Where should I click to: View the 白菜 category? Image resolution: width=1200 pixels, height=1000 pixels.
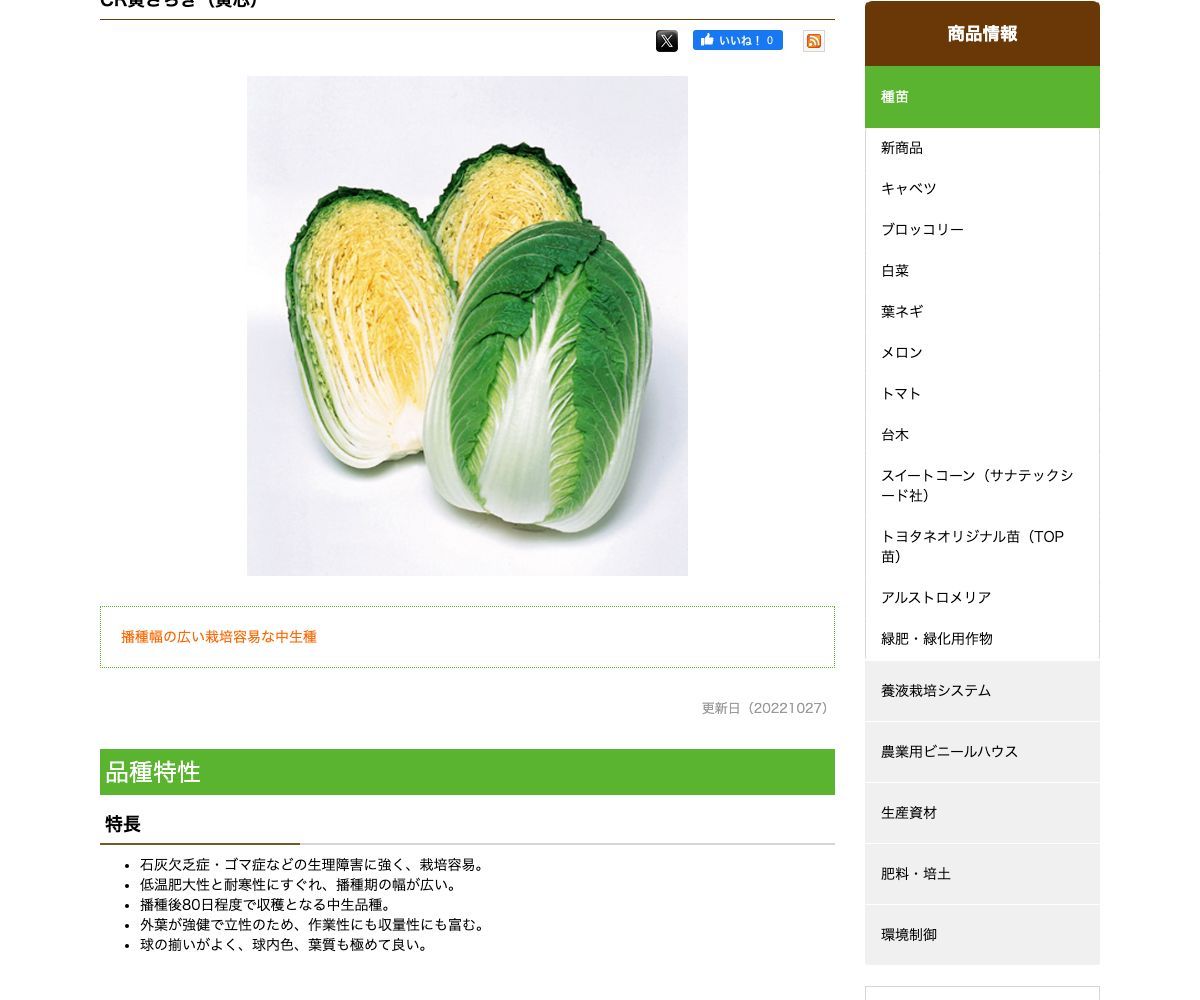click(895, 271)
